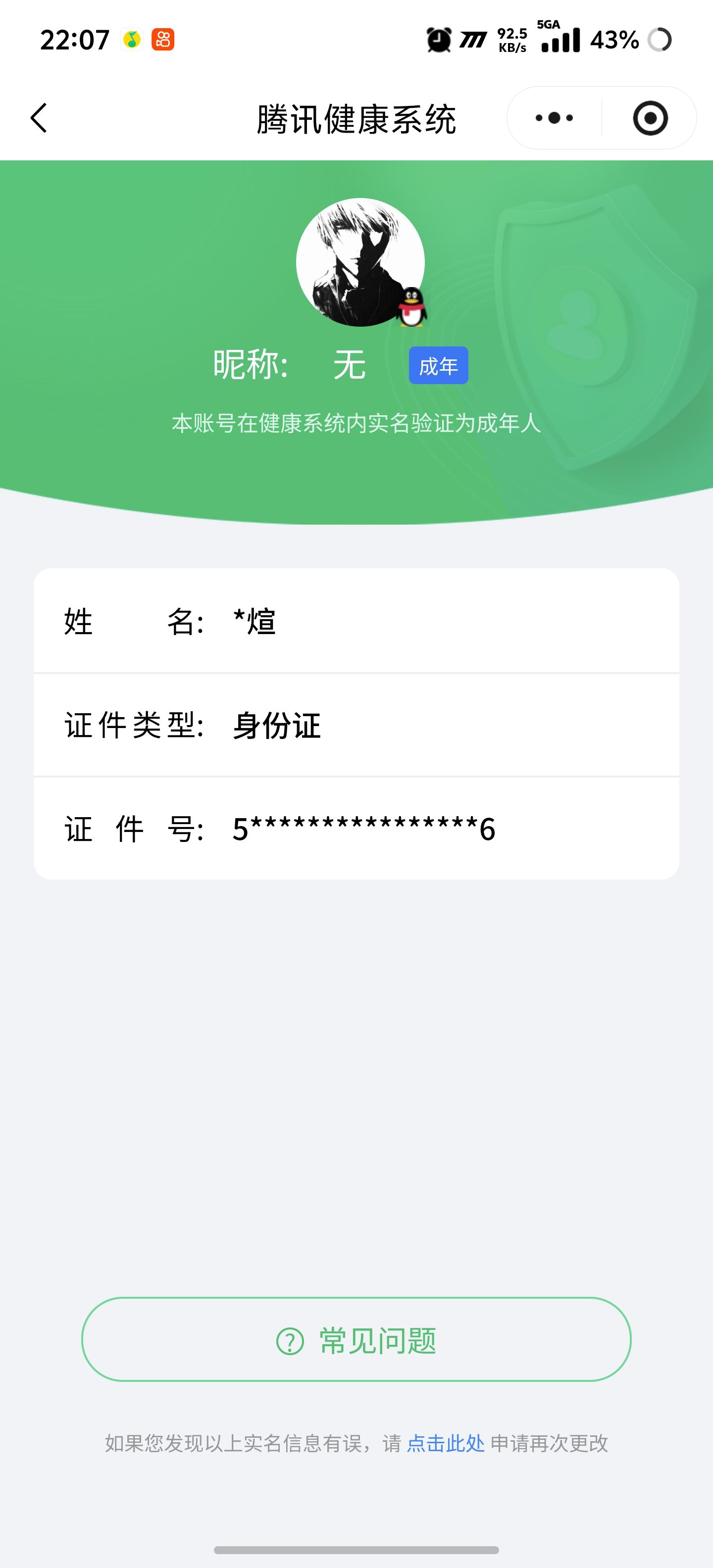Tap the blue 成年 status badge

439,365
